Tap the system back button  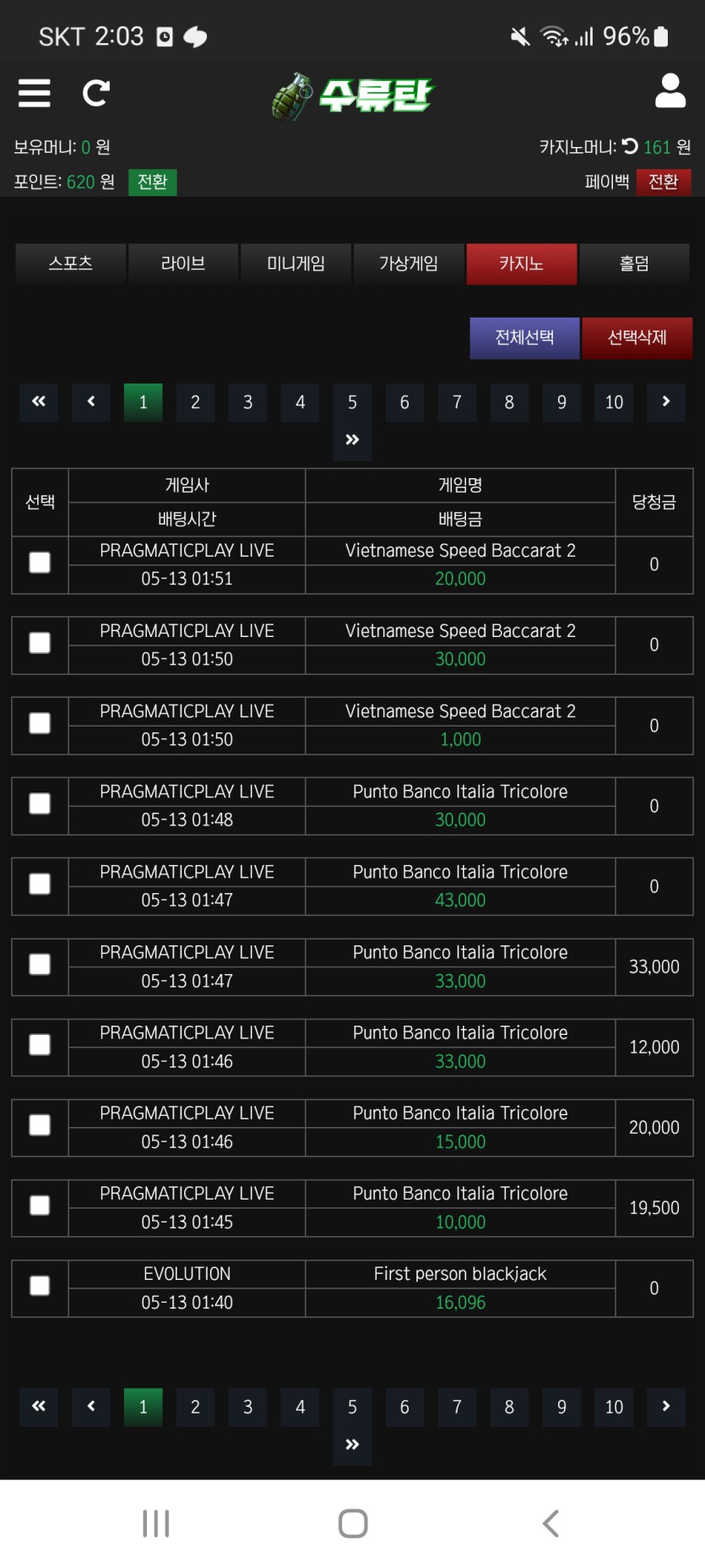(x=550, y=1523)
